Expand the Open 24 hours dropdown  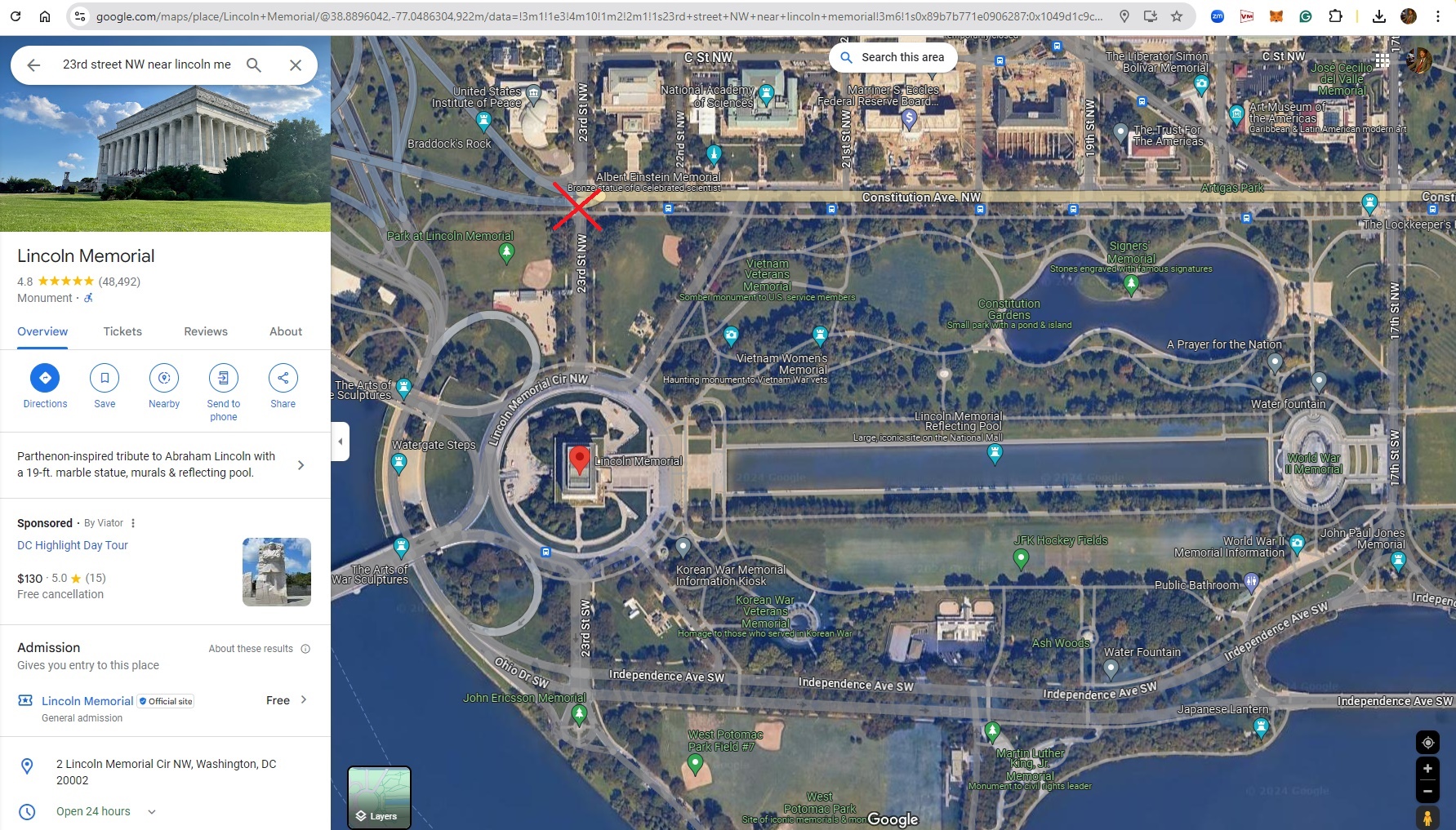click(152, 811)
